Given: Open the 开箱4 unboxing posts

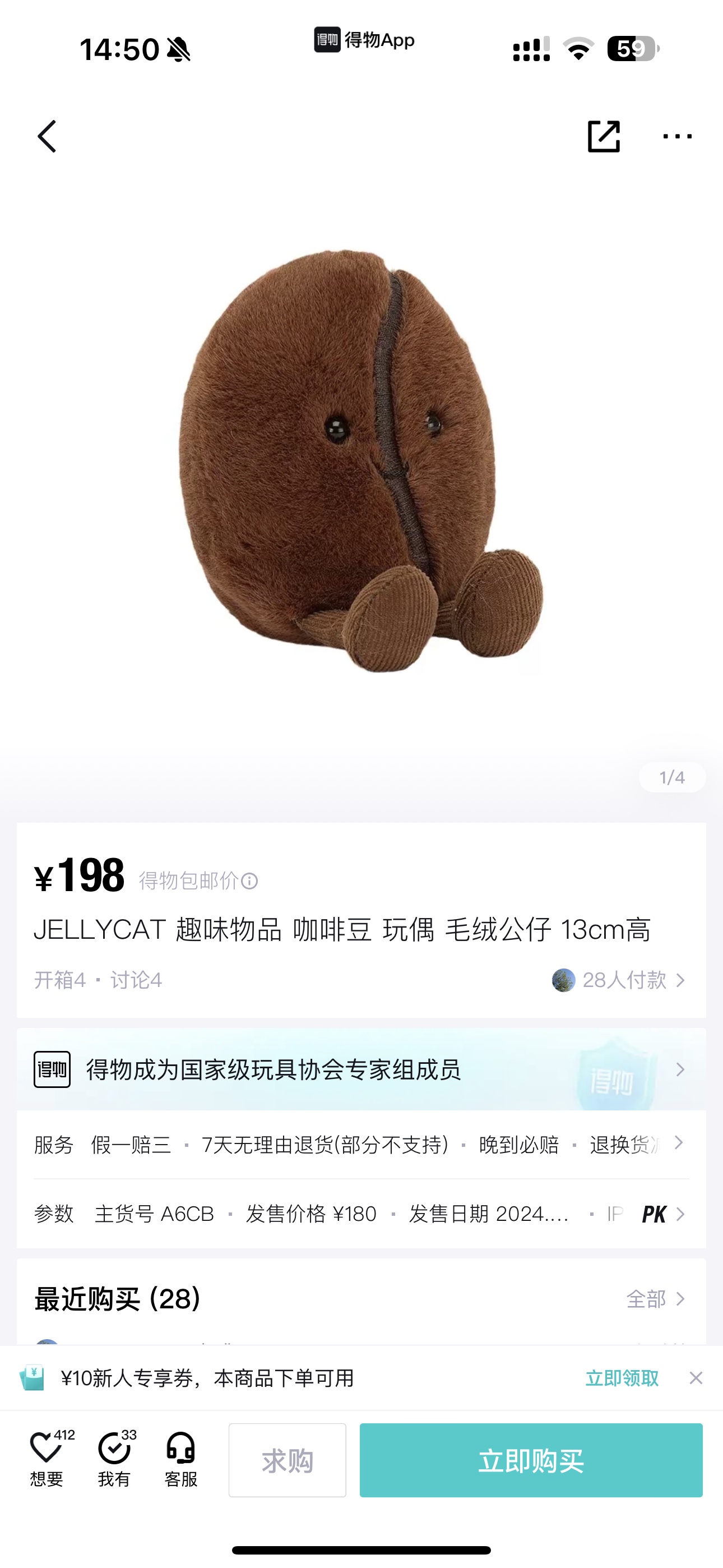Looking at the screenshot, I should tap(59, 980).
